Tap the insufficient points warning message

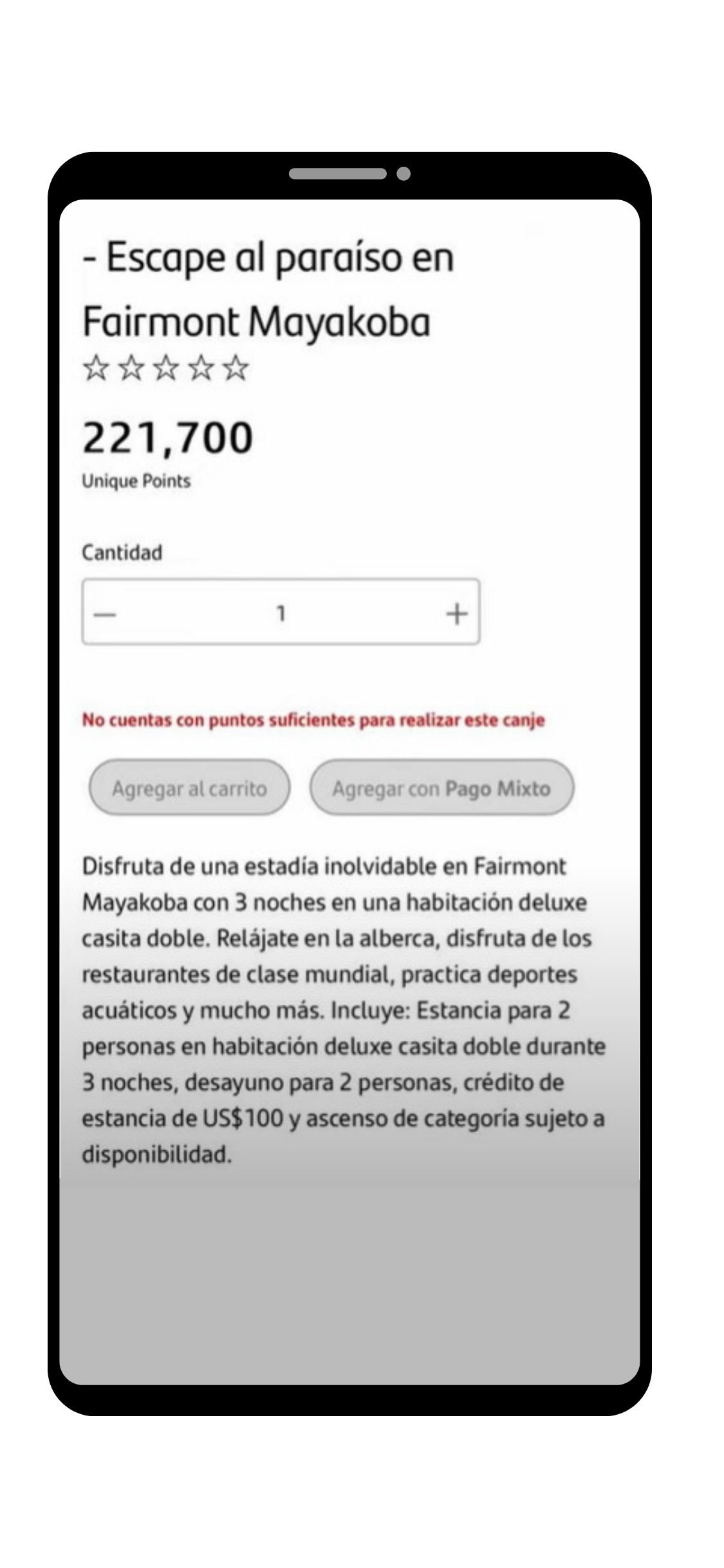(313, 722)
